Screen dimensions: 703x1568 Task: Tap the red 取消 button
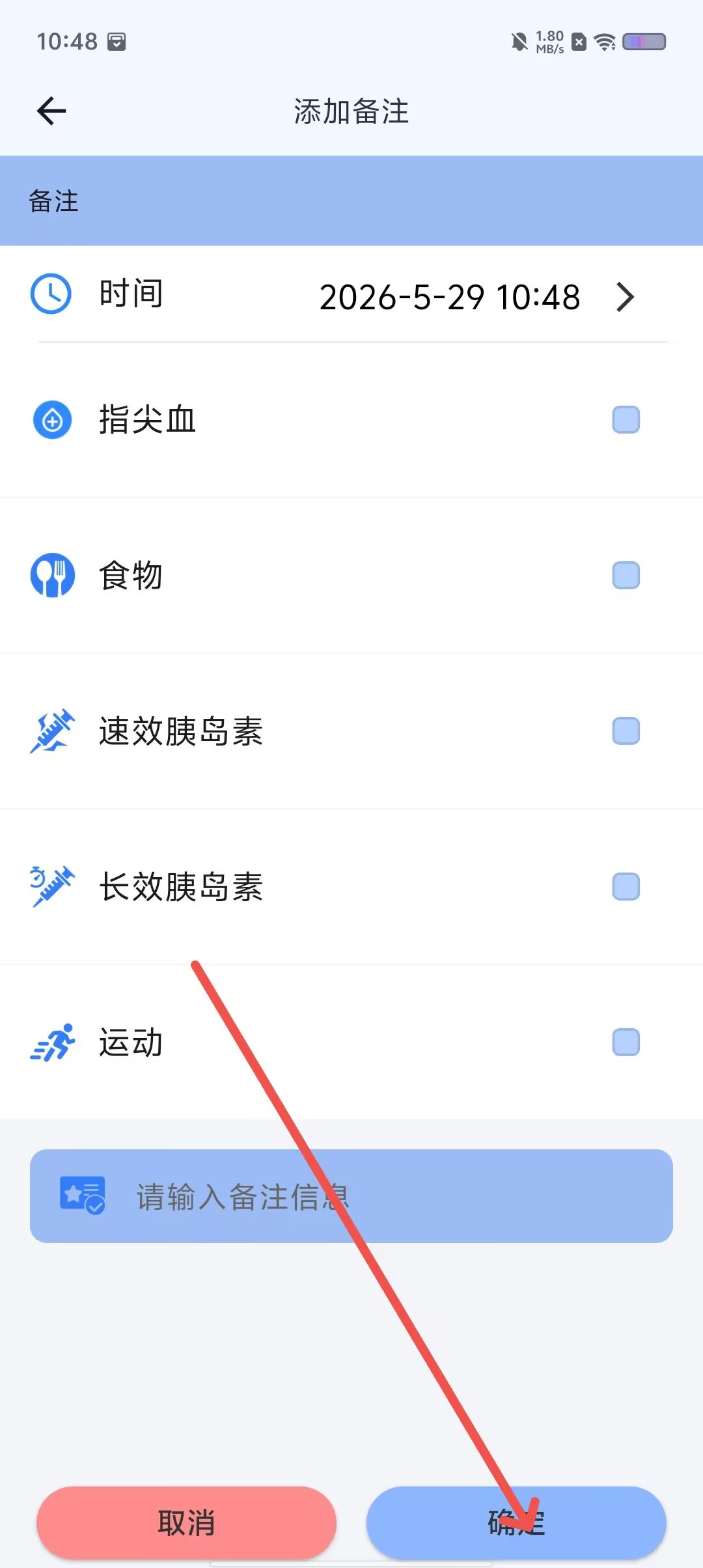pos(186,1522)
